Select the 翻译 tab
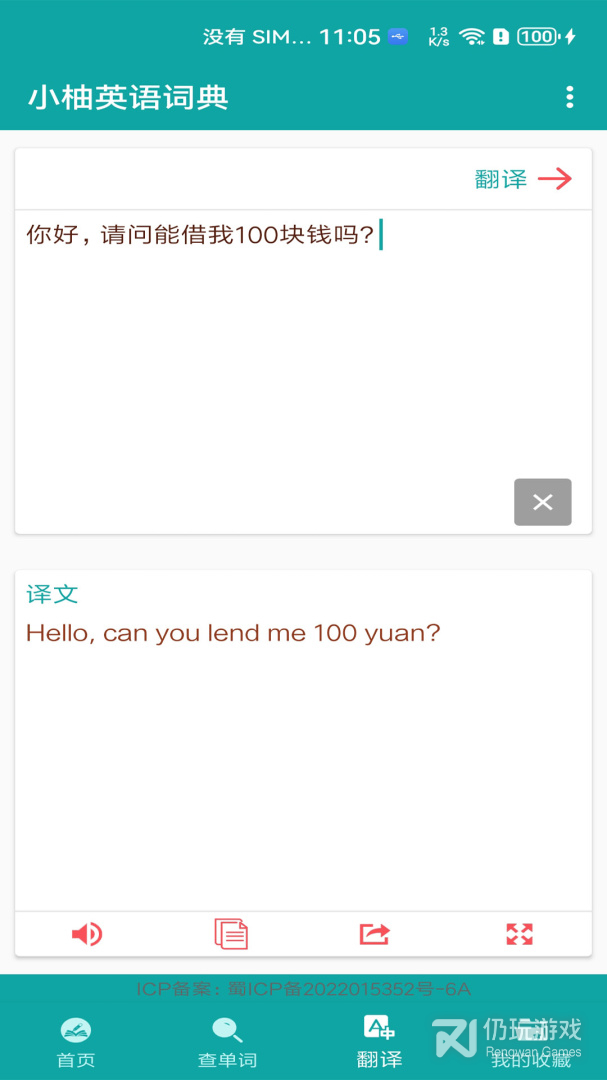 click(x=379, y=1041)
